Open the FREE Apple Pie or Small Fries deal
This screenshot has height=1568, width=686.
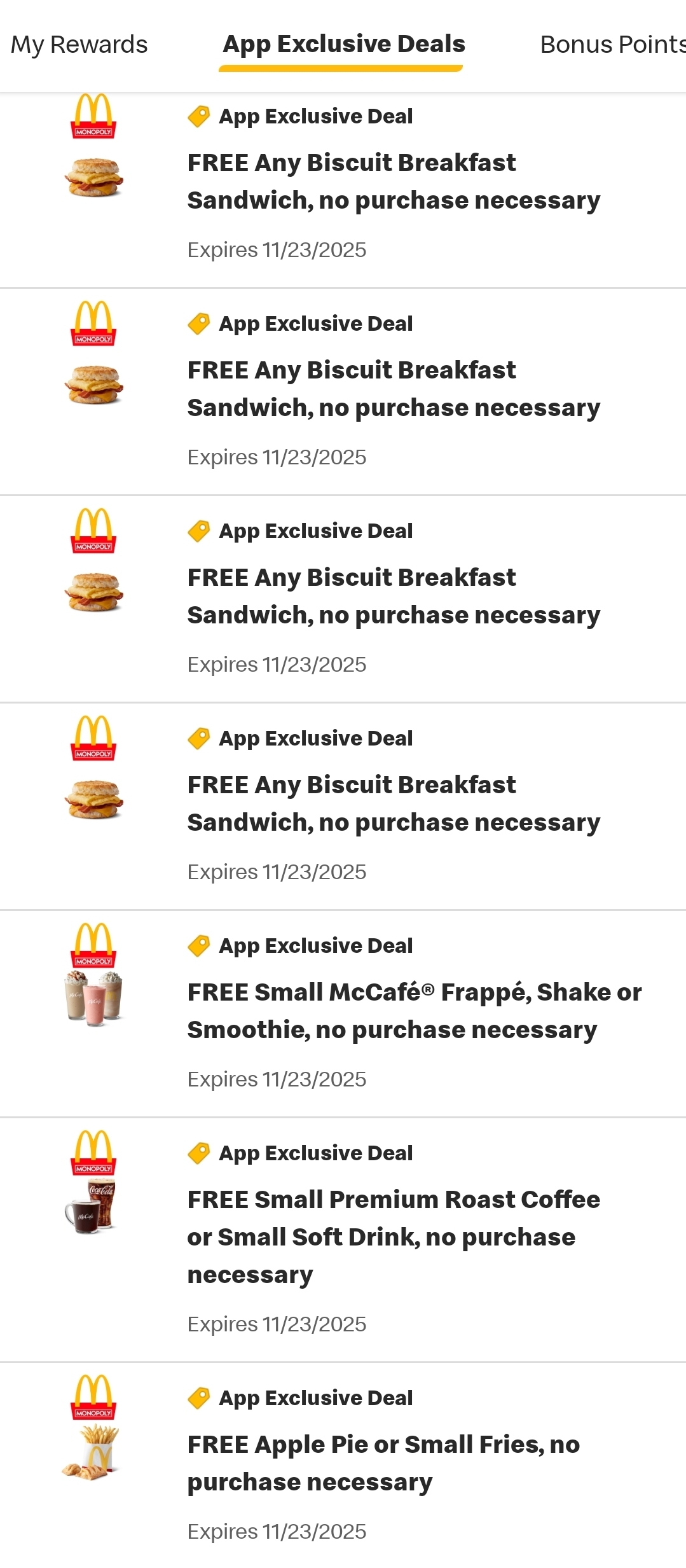pos(343,1465)
